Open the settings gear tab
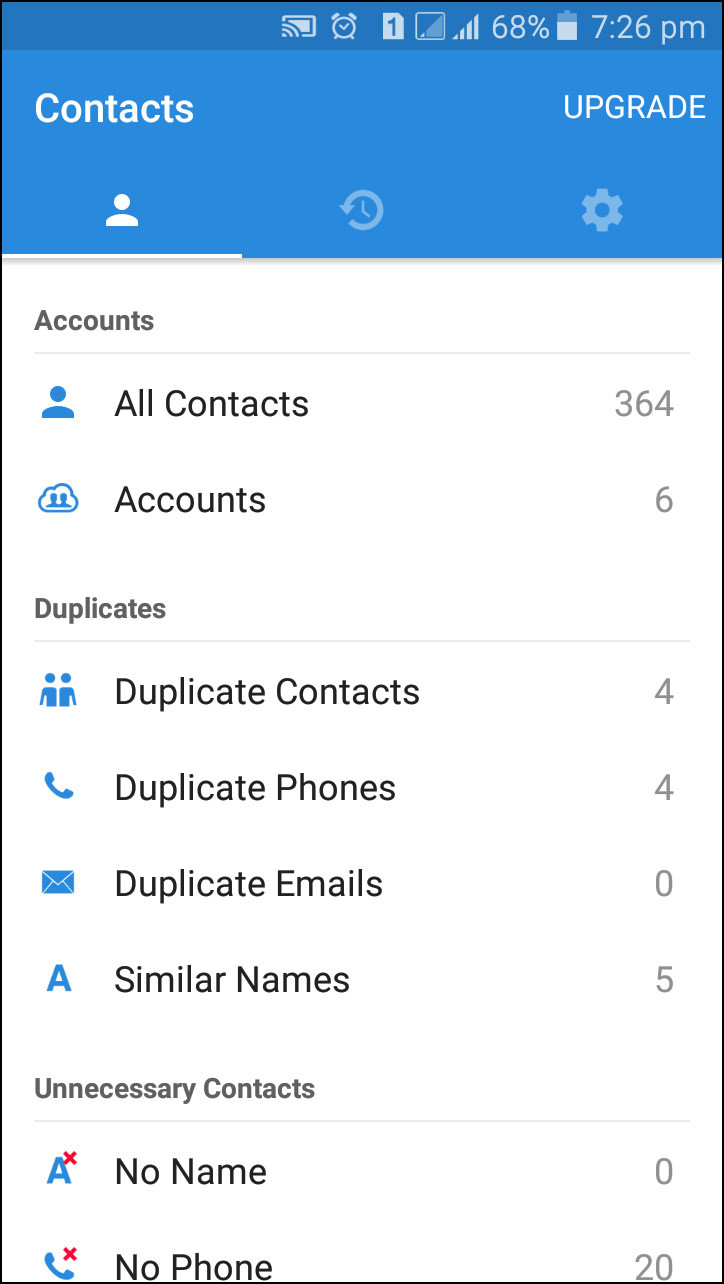This screenshot has width=724, height=1284. pyautogui.click(x=602, y=211)
